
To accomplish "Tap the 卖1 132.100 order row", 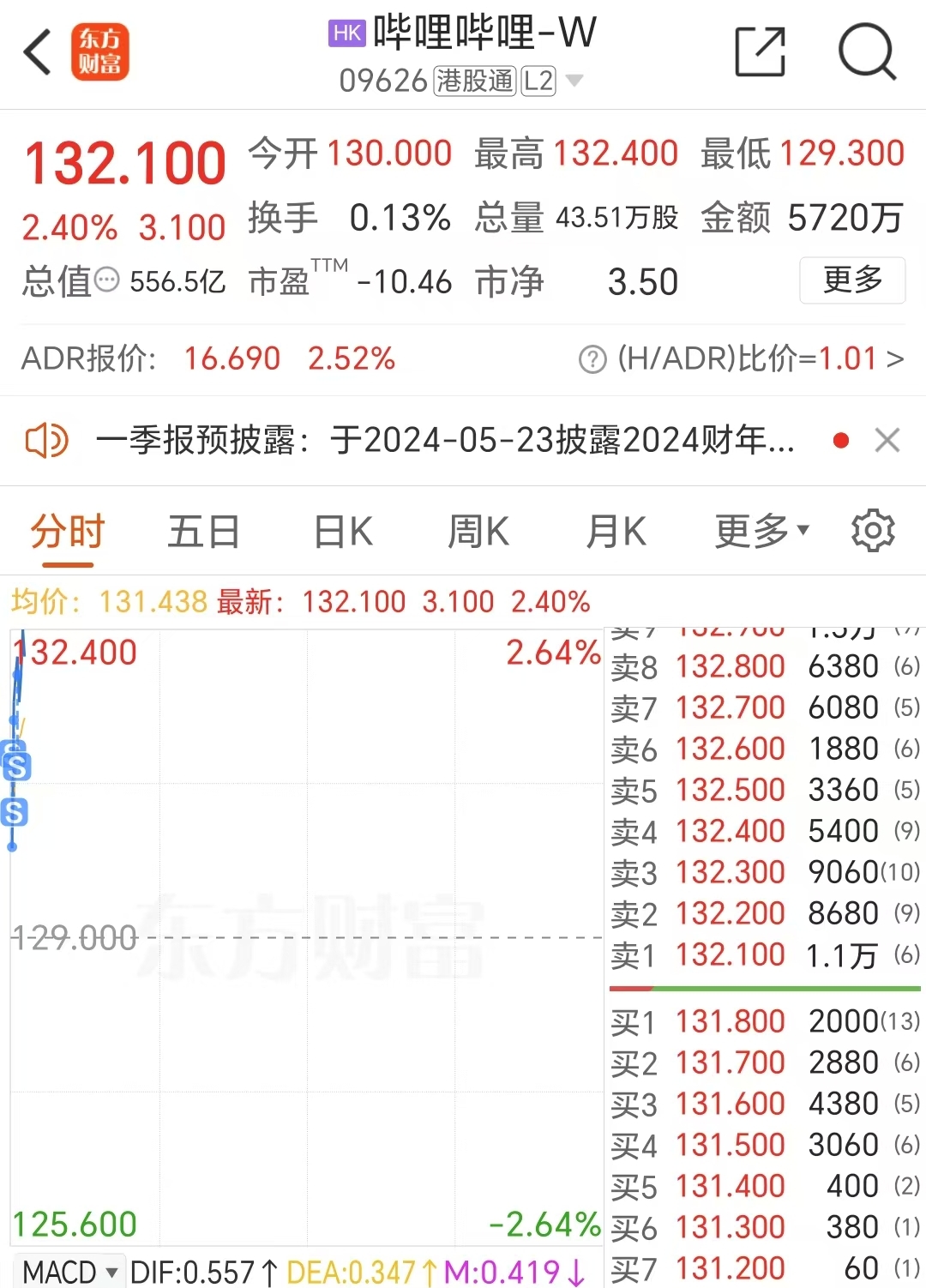I will tap(764, 954).
